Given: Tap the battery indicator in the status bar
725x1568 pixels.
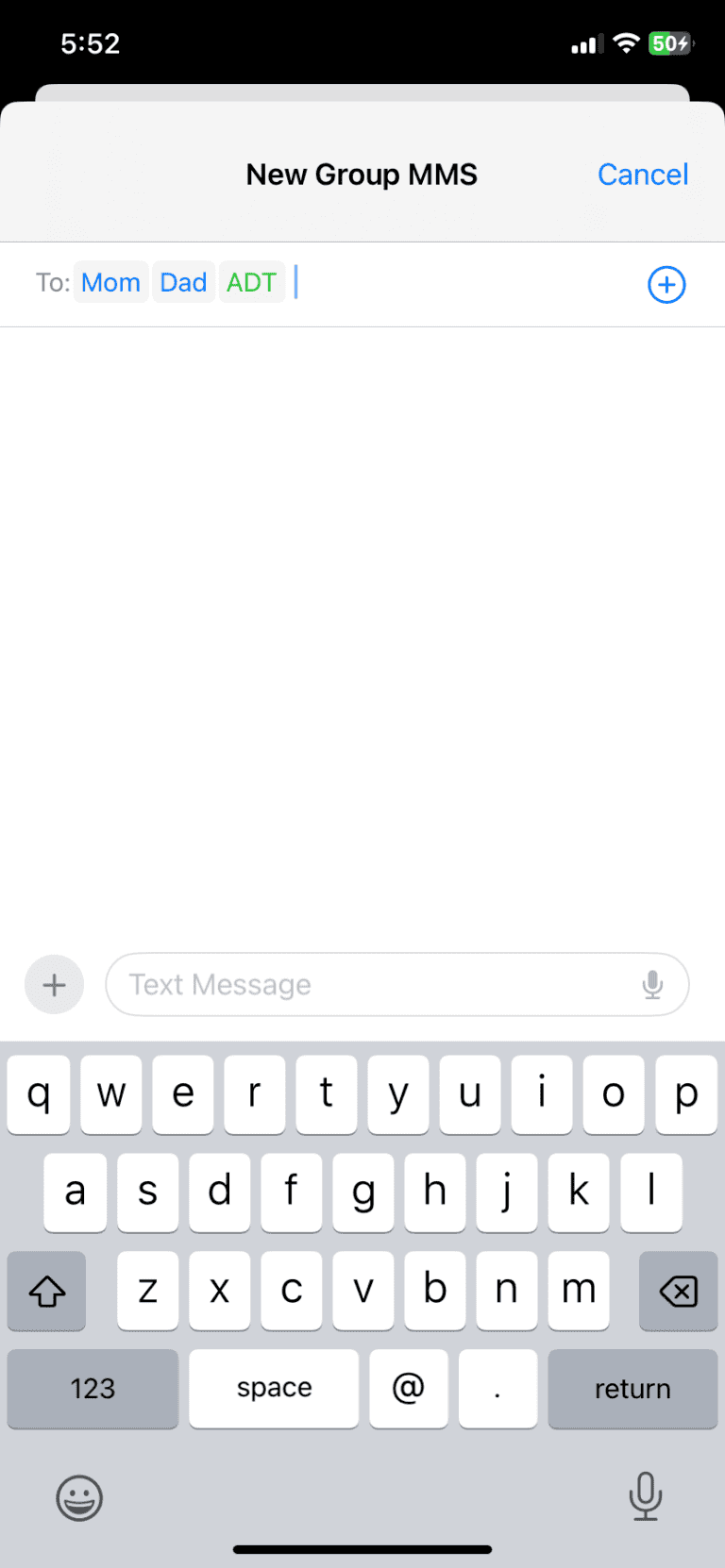Looking at the screenshot, I should 669,43.
